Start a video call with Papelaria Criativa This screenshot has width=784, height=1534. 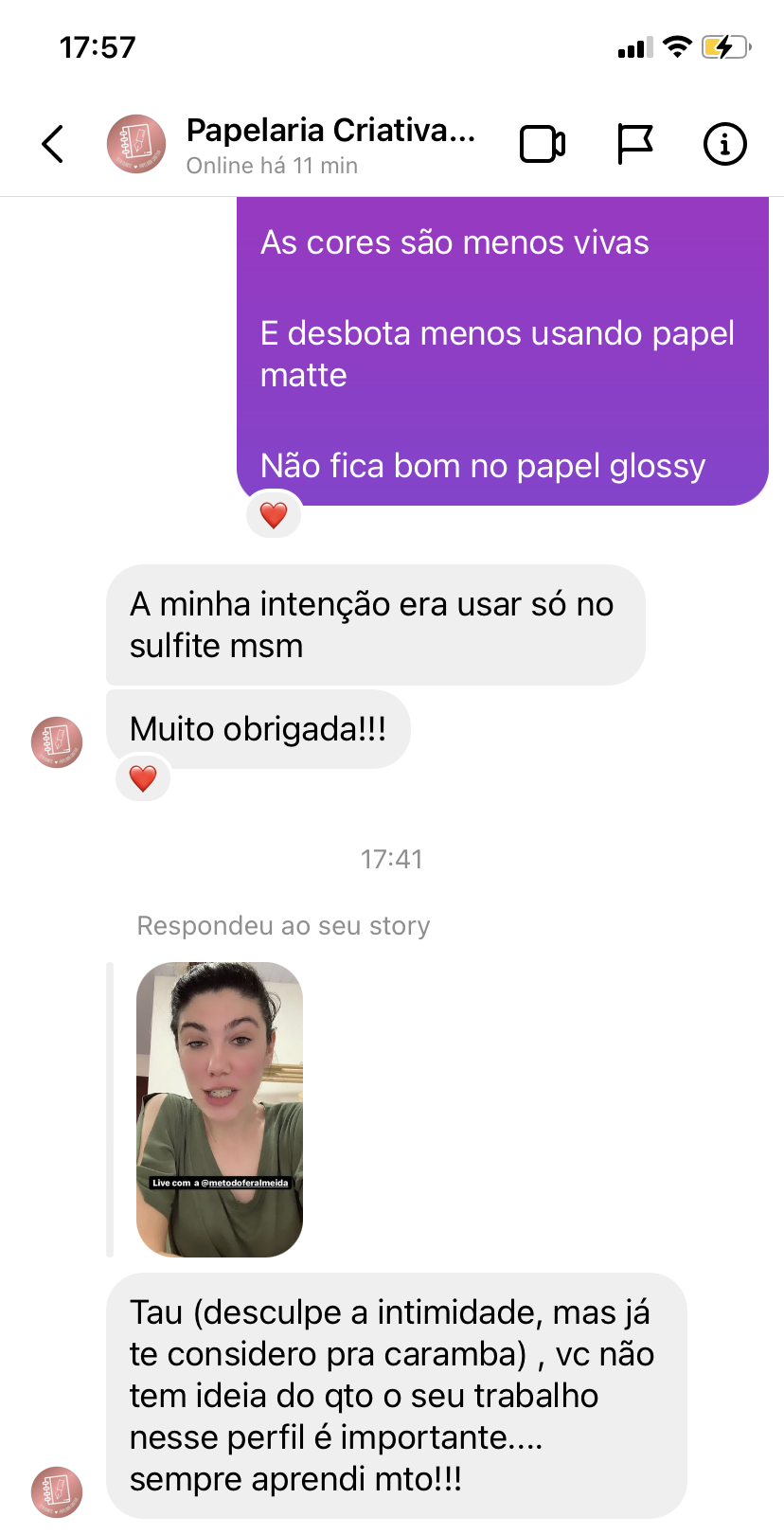(543, 144)
